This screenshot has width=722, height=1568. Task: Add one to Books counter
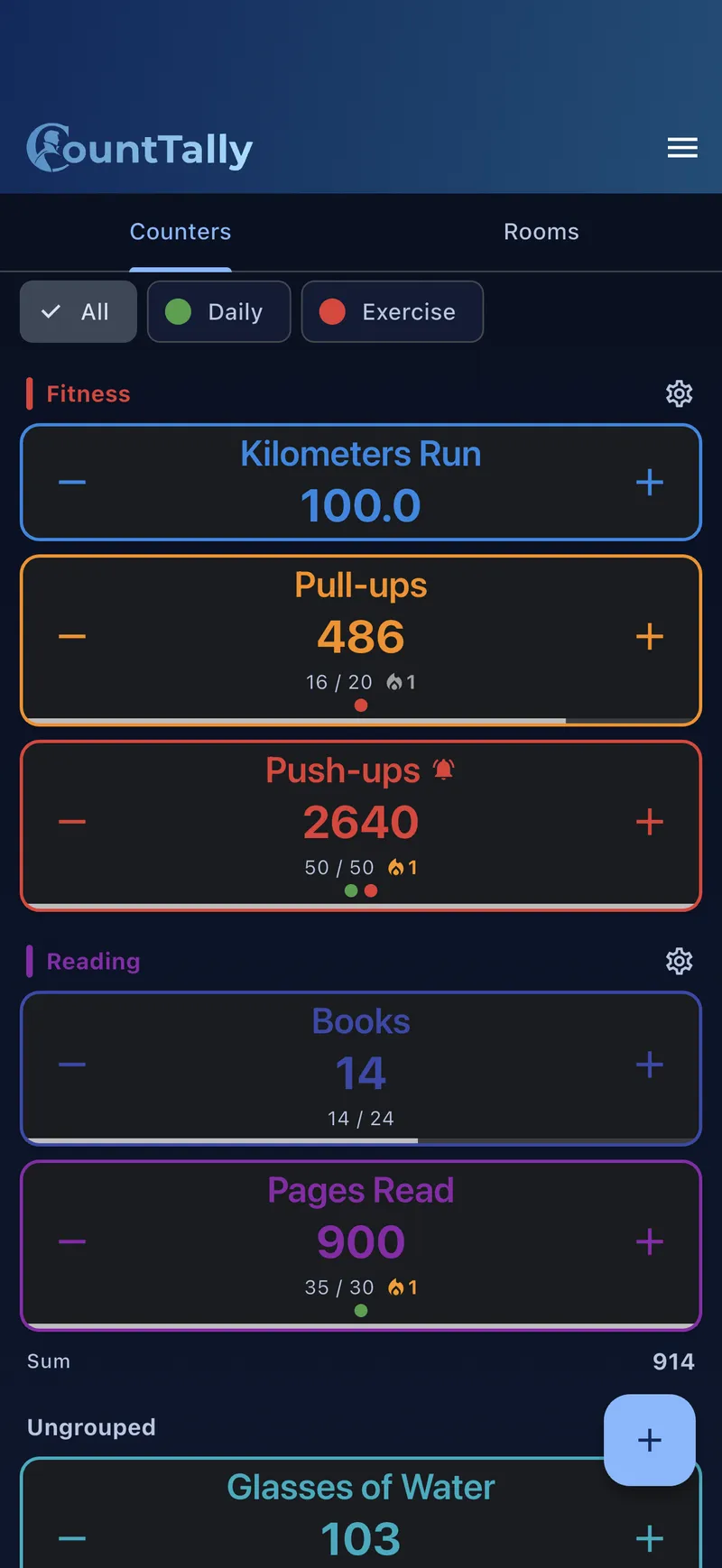(x=650, y=1065)
